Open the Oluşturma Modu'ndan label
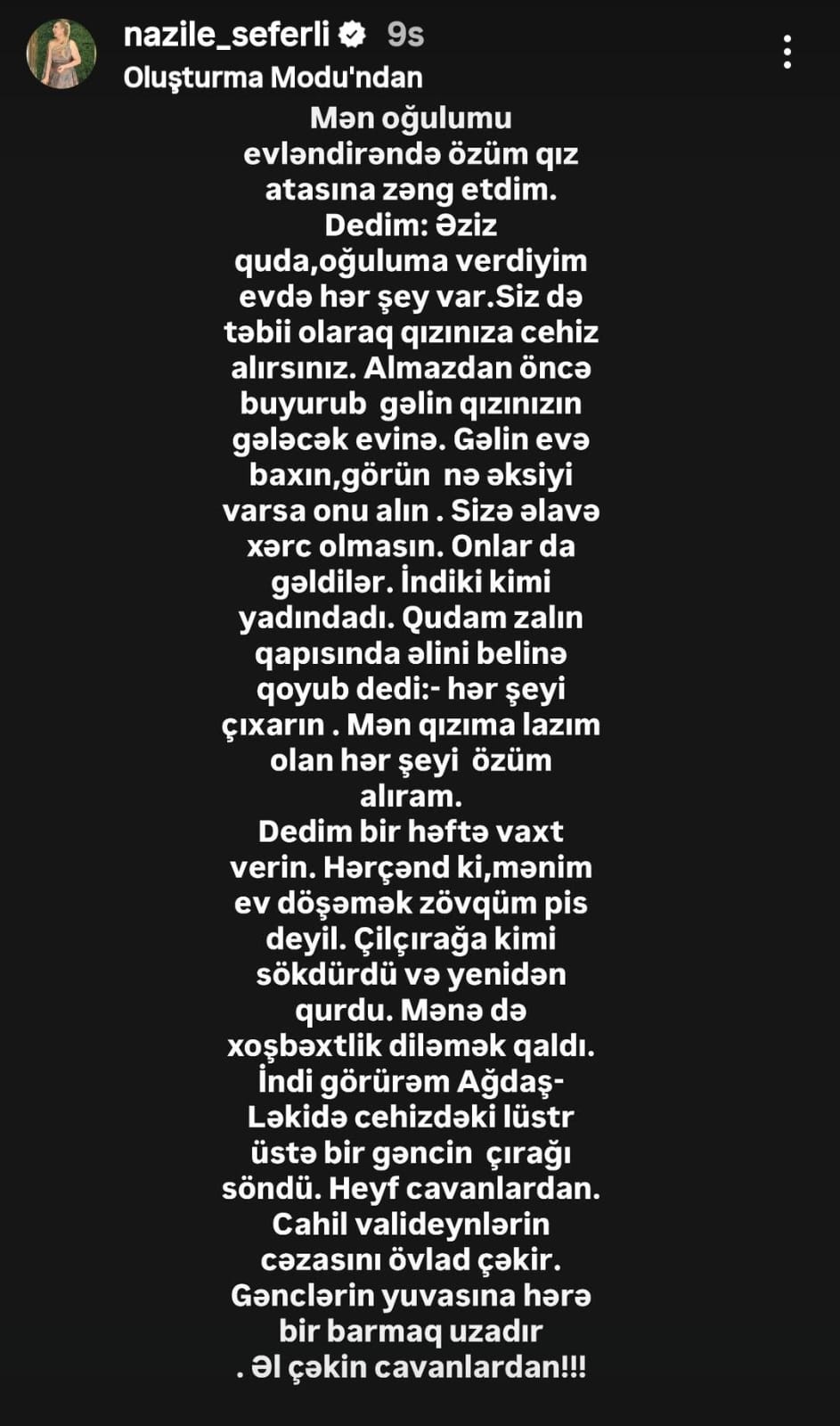 (x=273, y=78)
